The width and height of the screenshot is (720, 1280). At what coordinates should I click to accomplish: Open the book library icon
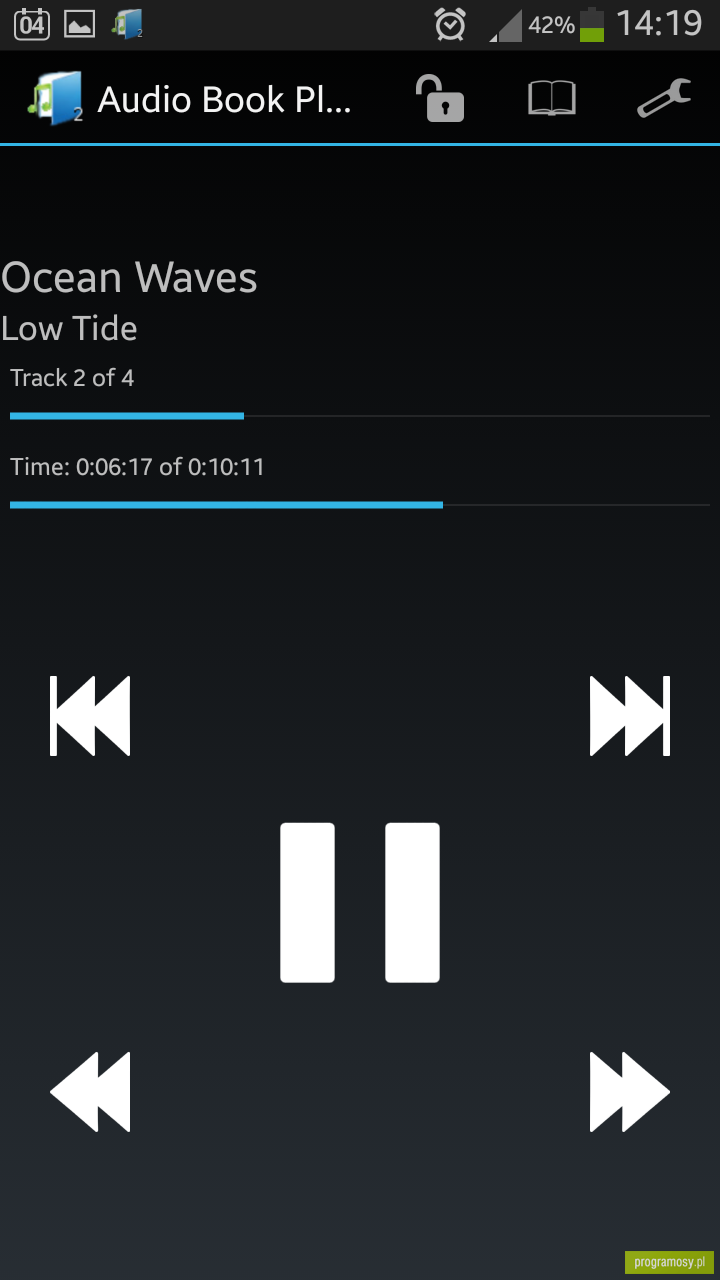point(552,98)
